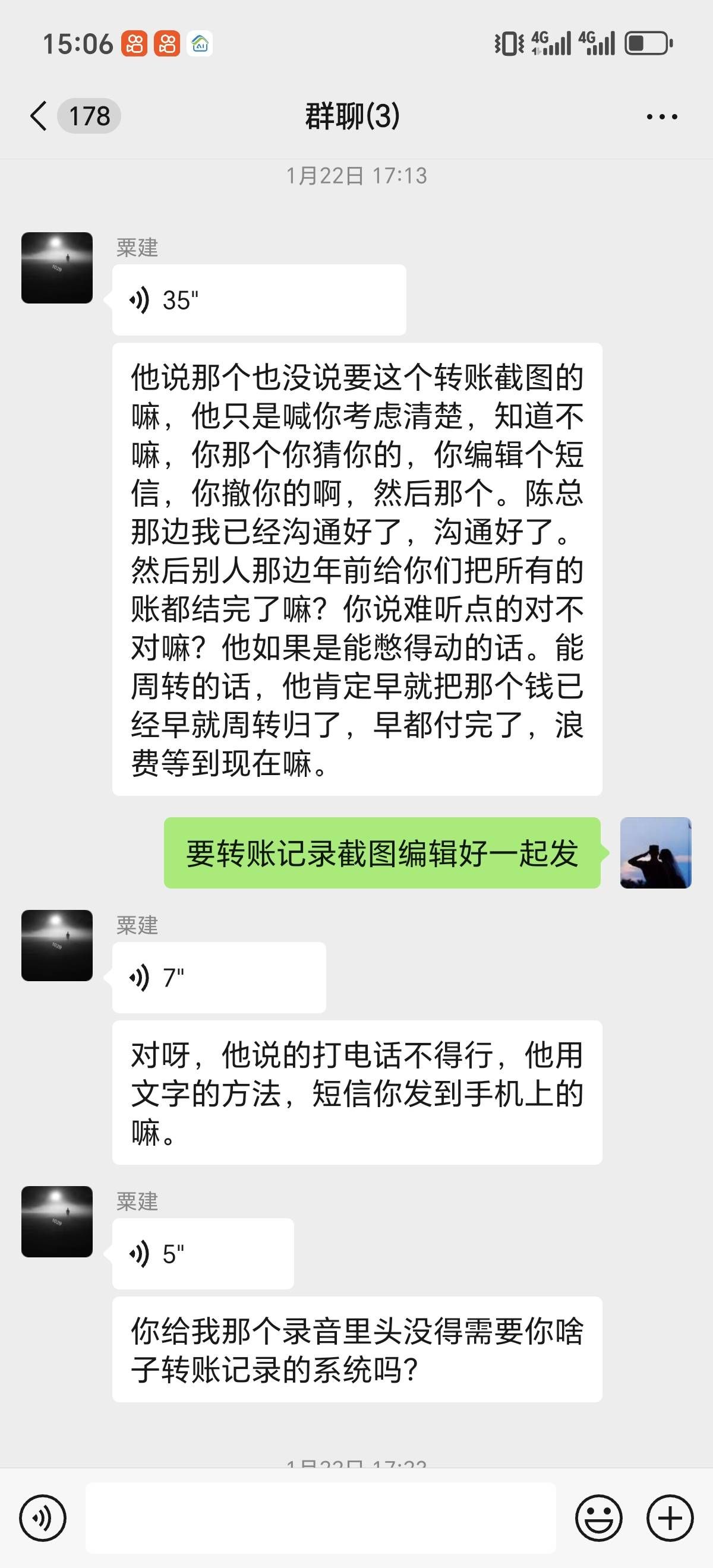
Task: Open 栗建's avatar beside the 35-second voice message
Action: (57, 268)
